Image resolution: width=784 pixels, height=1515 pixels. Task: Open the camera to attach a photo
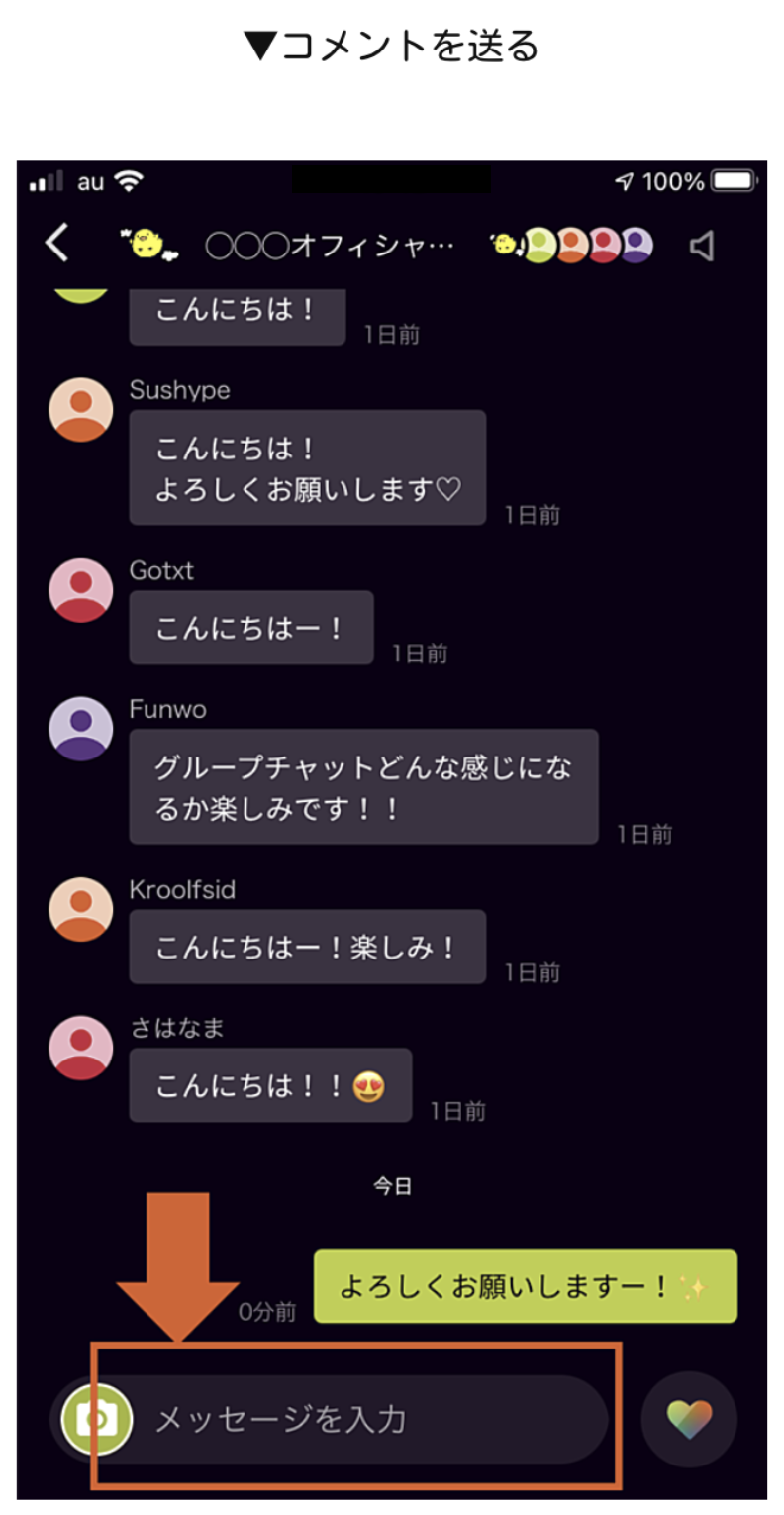[x=97, y=1420]
